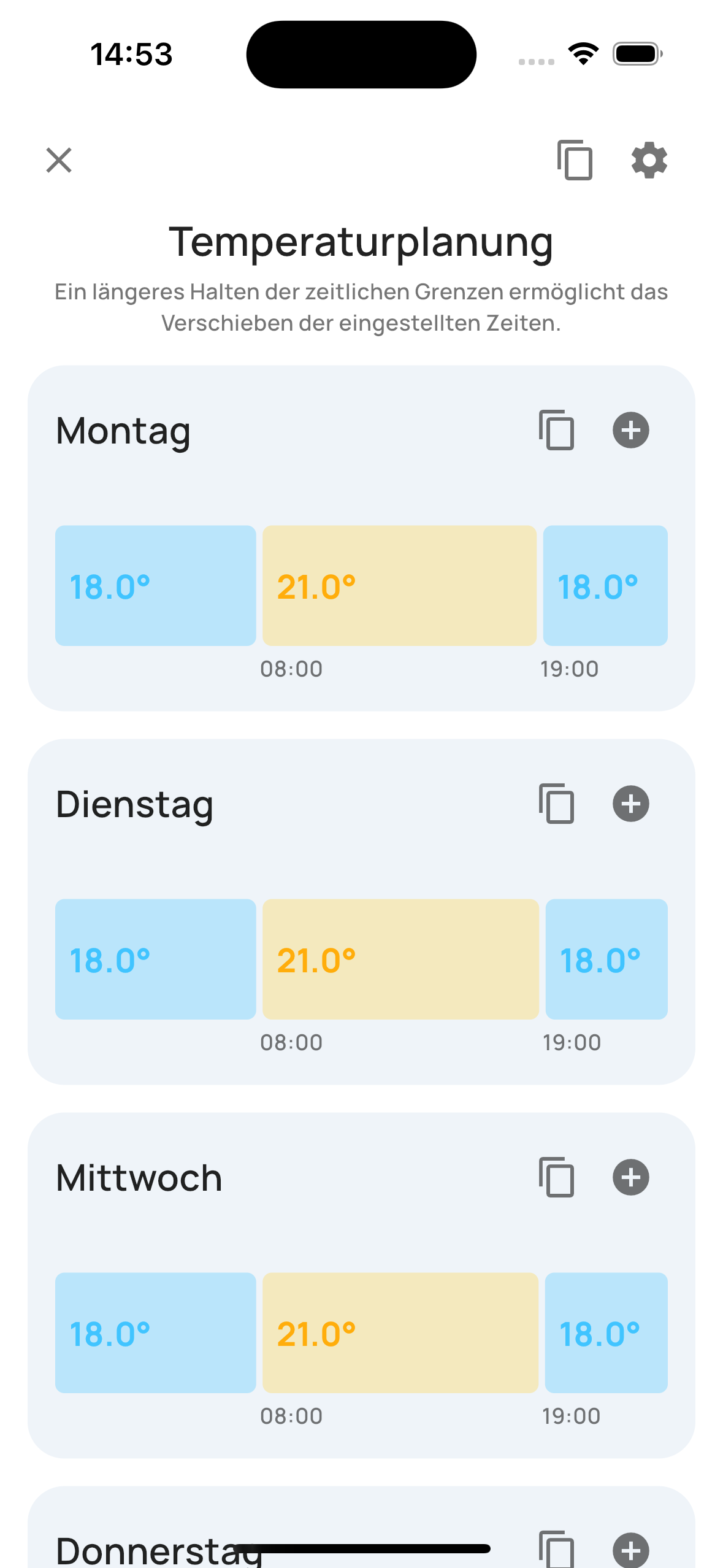Image resolution: width=723 pixels, height=1568 pixels.
Task: Add a time block to Montag
Action: pyautogui.click(x=630, y=430)
